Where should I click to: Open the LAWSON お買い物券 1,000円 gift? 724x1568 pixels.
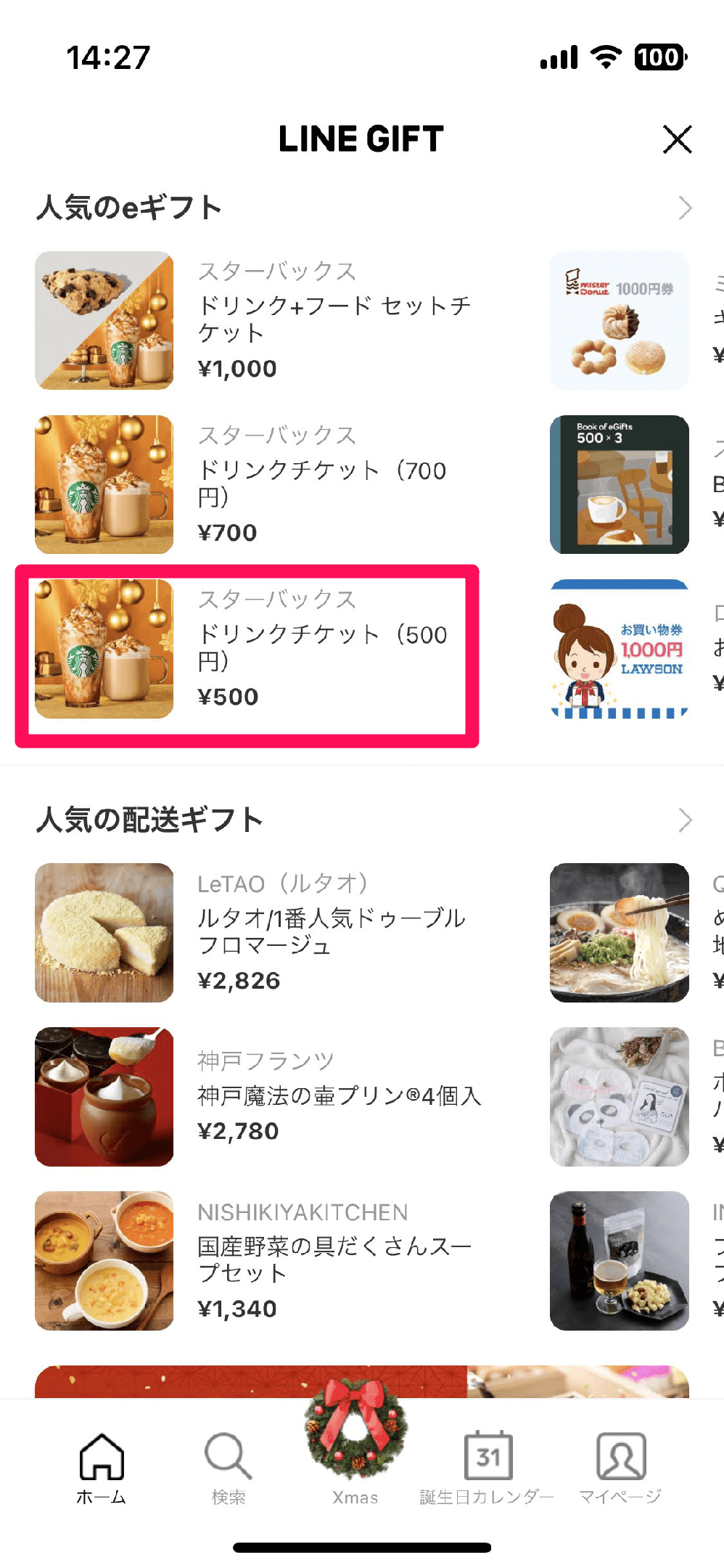click(x=619, y=649)
